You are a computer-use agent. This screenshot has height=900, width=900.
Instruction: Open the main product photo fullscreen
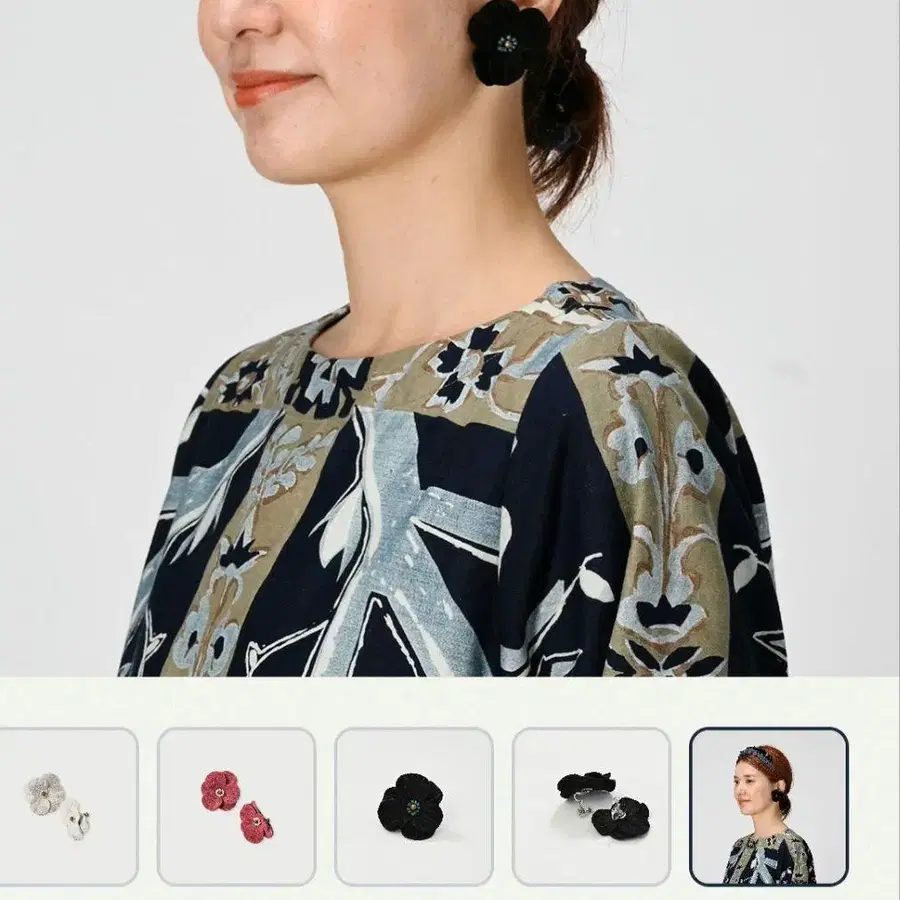pyautogui.click(x=450, y=338)
